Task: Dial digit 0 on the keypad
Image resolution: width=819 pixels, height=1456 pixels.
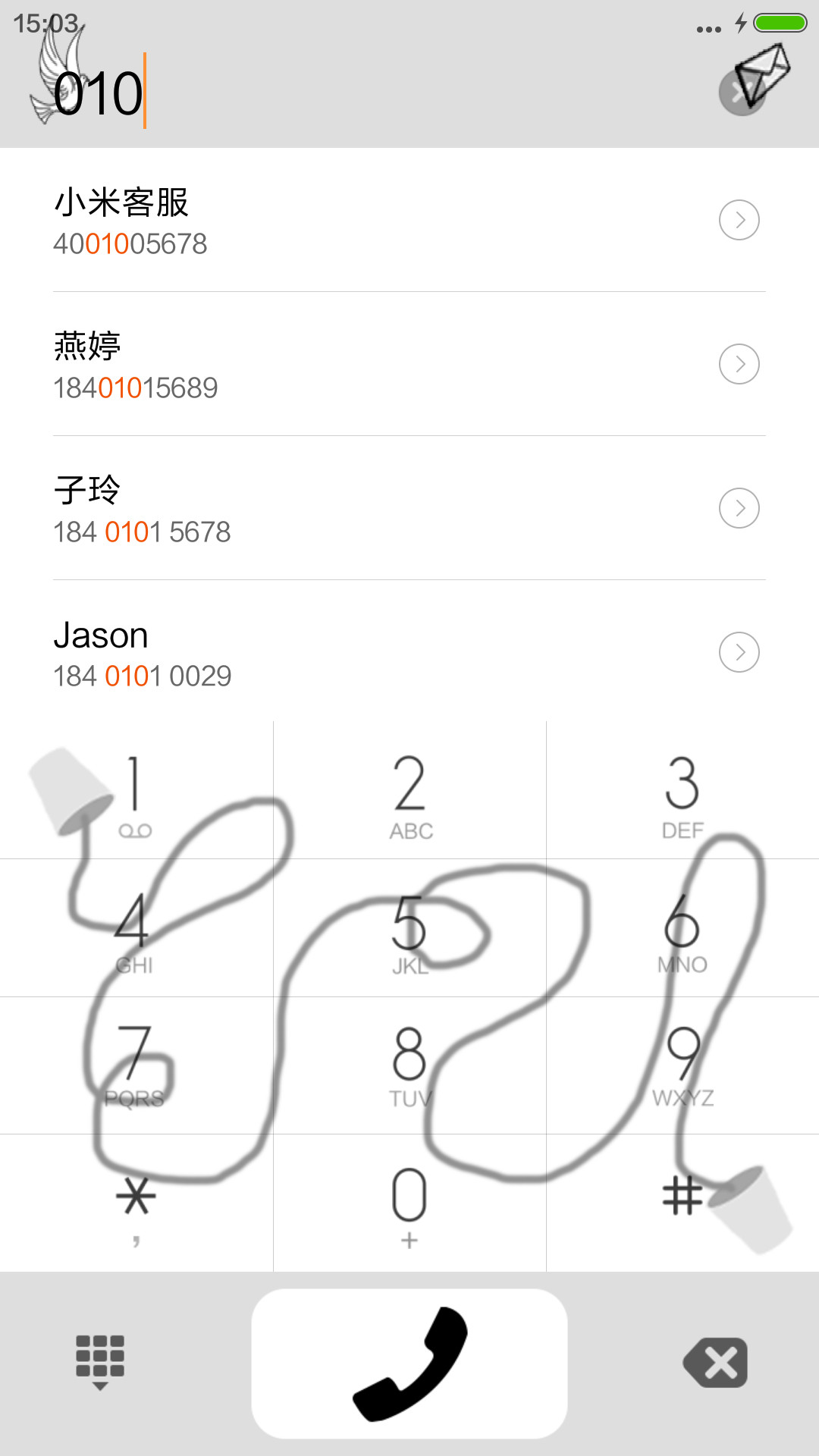Action: click(x=409, y=1203)
